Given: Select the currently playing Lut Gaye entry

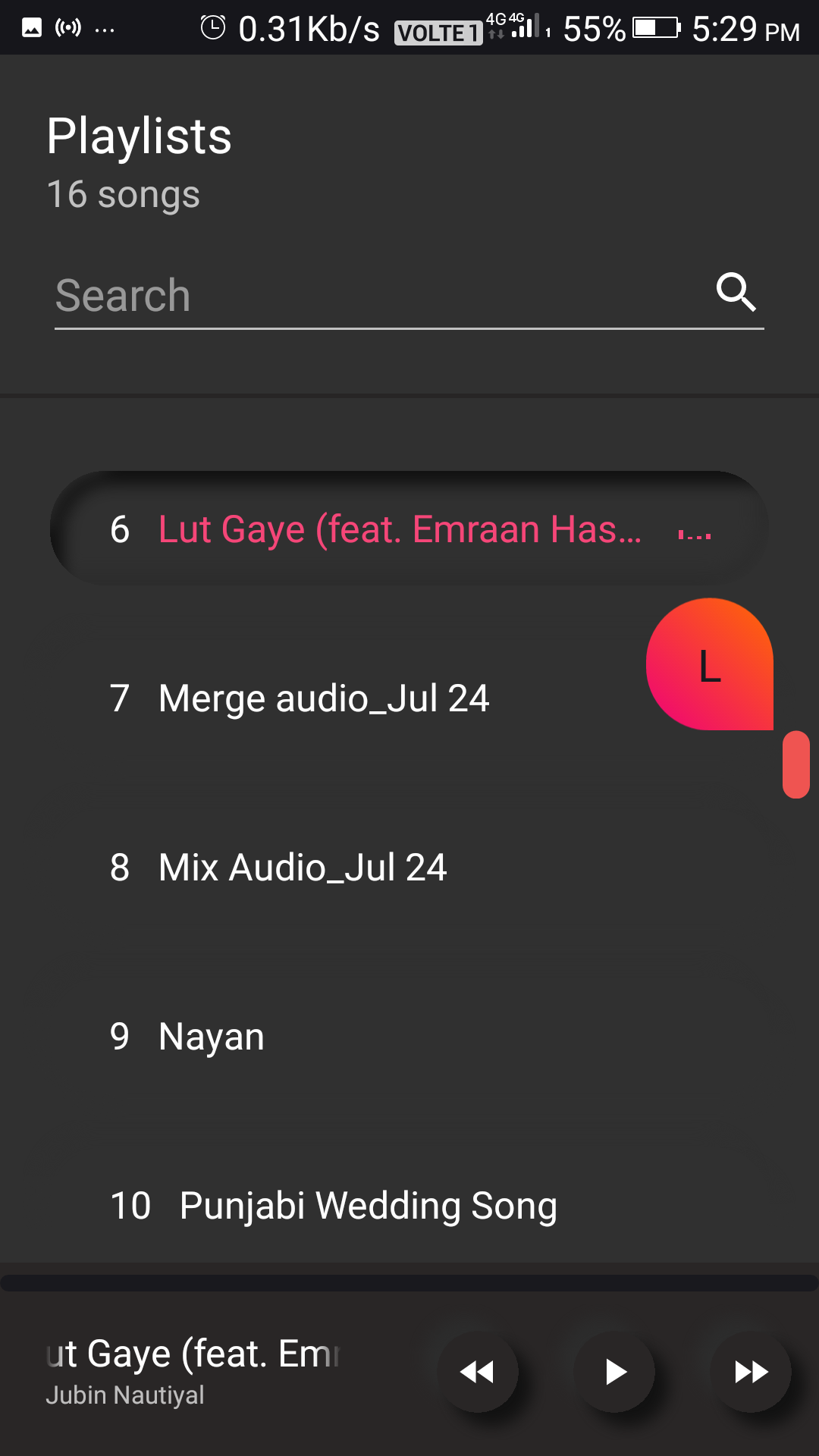Looking at the screenshot, I should point(379,529).
